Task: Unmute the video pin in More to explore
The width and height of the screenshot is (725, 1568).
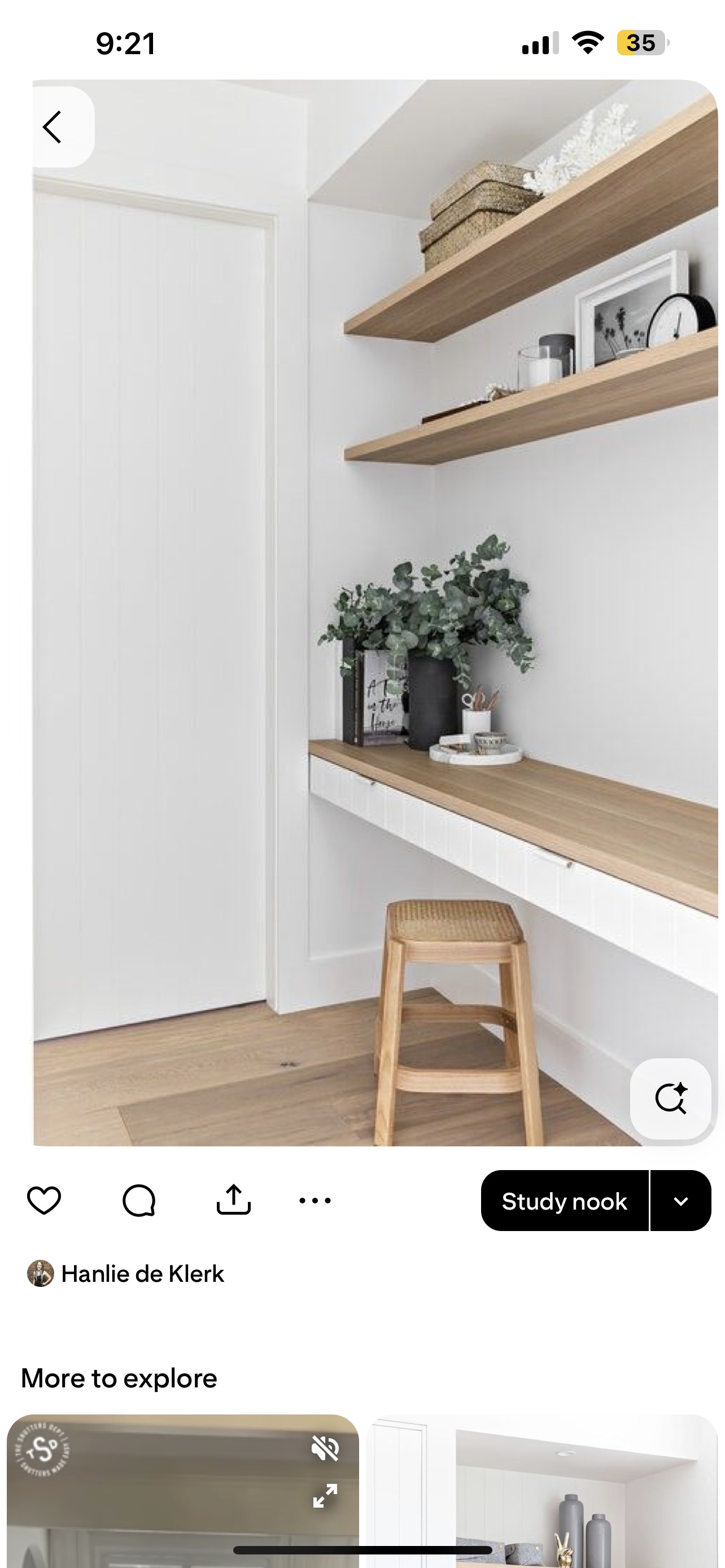Action: pyautogui.click(x=325, y=1449)
